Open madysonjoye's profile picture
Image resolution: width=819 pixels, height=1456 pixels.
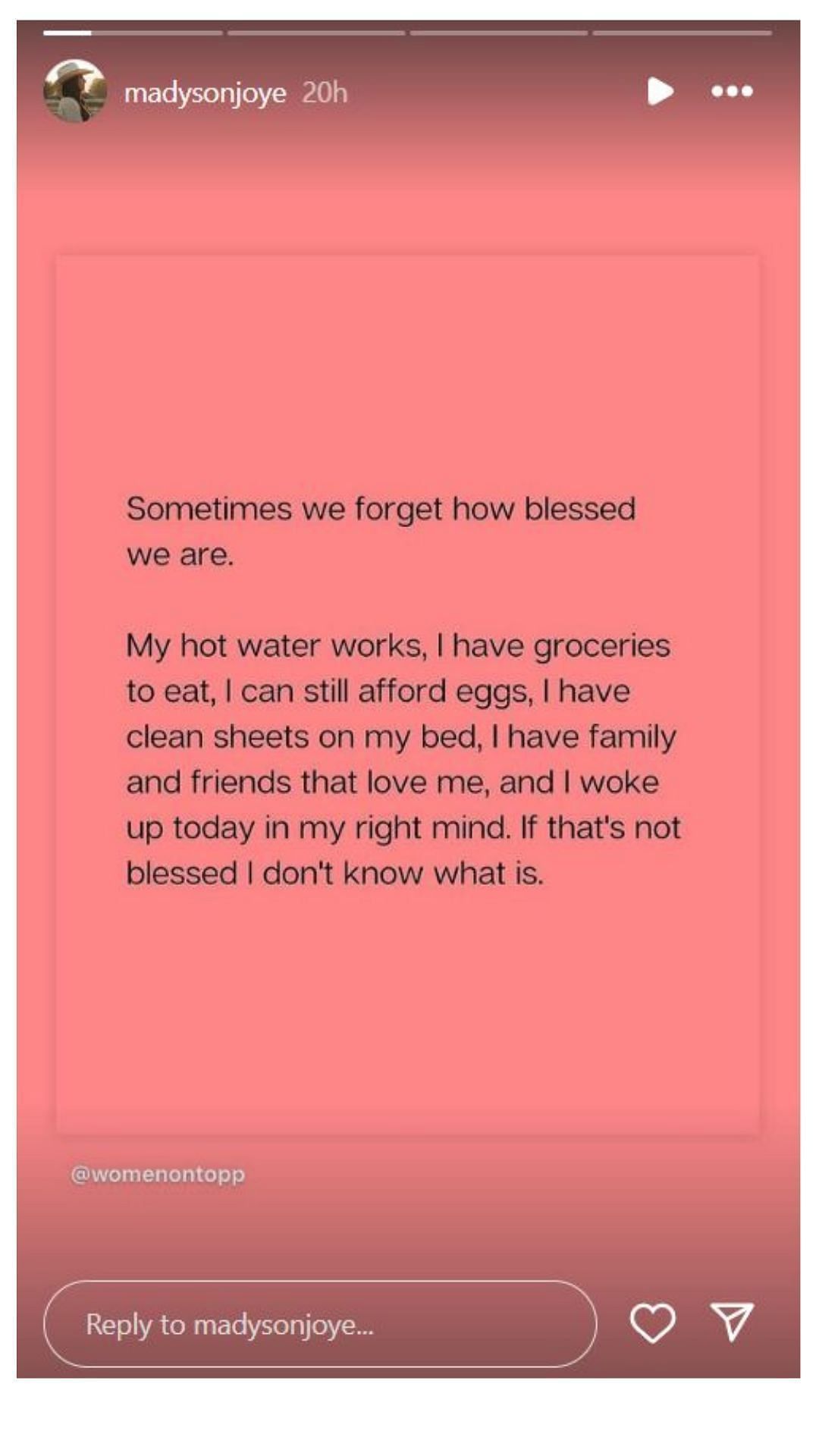point(74,91)
